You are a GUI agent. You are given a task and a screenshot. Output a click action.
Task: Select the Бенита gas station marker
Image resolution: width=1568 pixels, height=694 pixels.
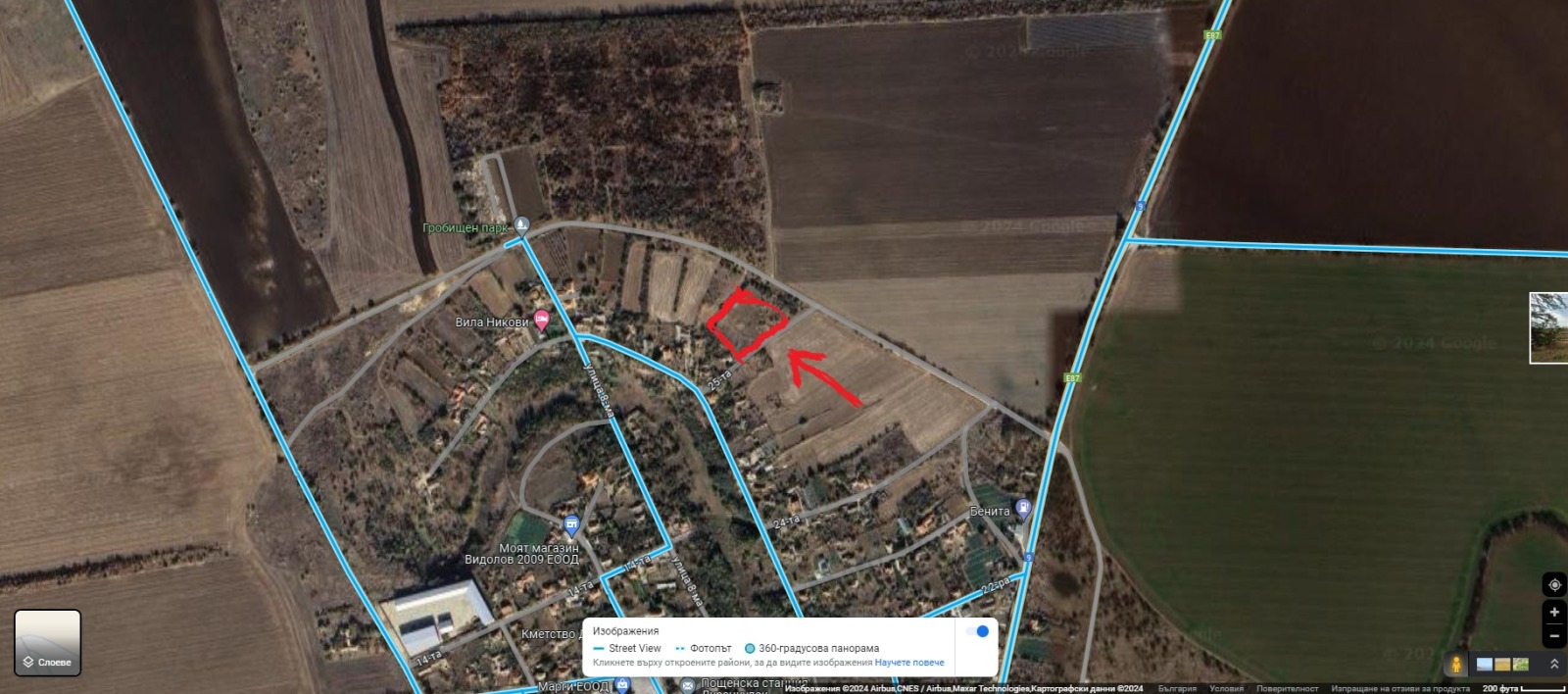1023,509
